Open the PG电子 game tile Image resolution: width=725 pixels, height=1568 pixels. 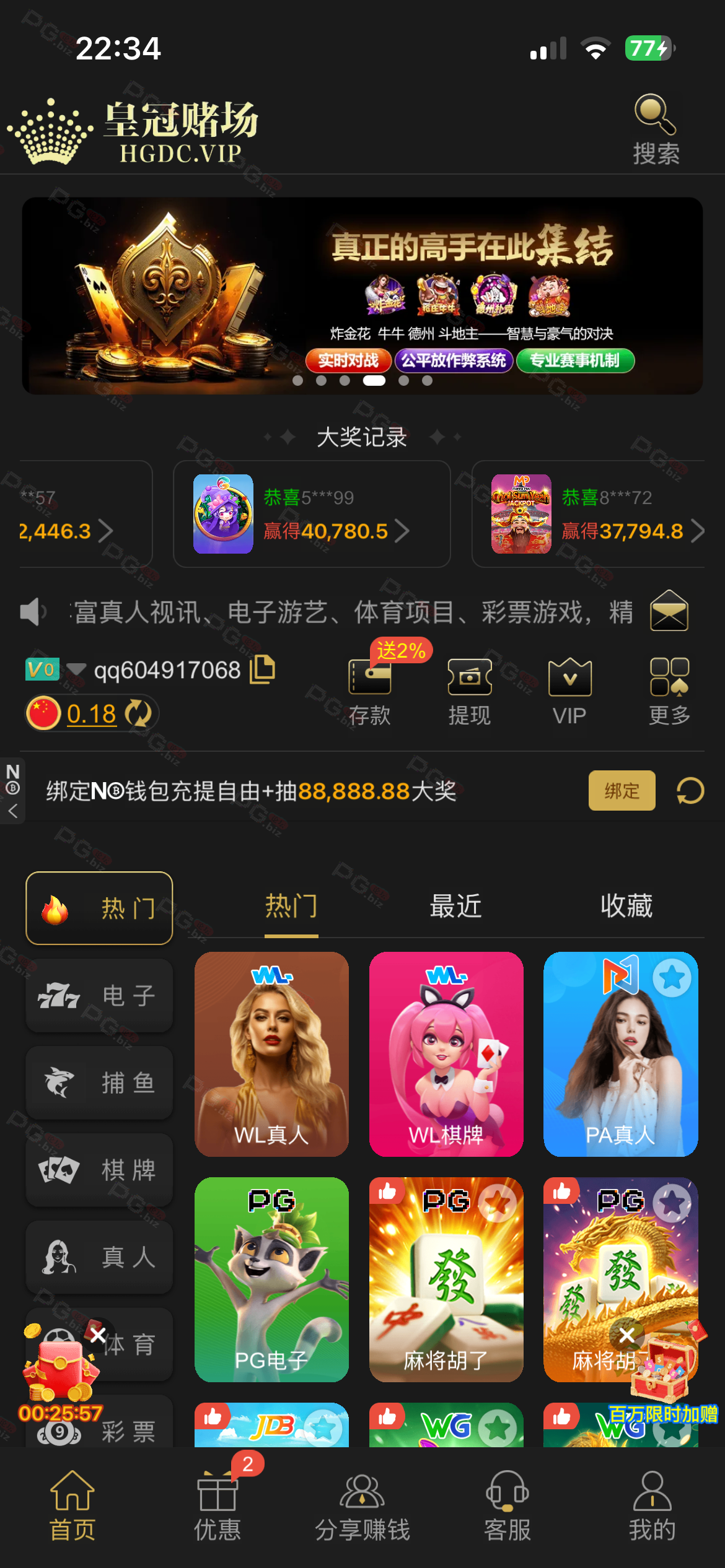[x=271, y=1279]
